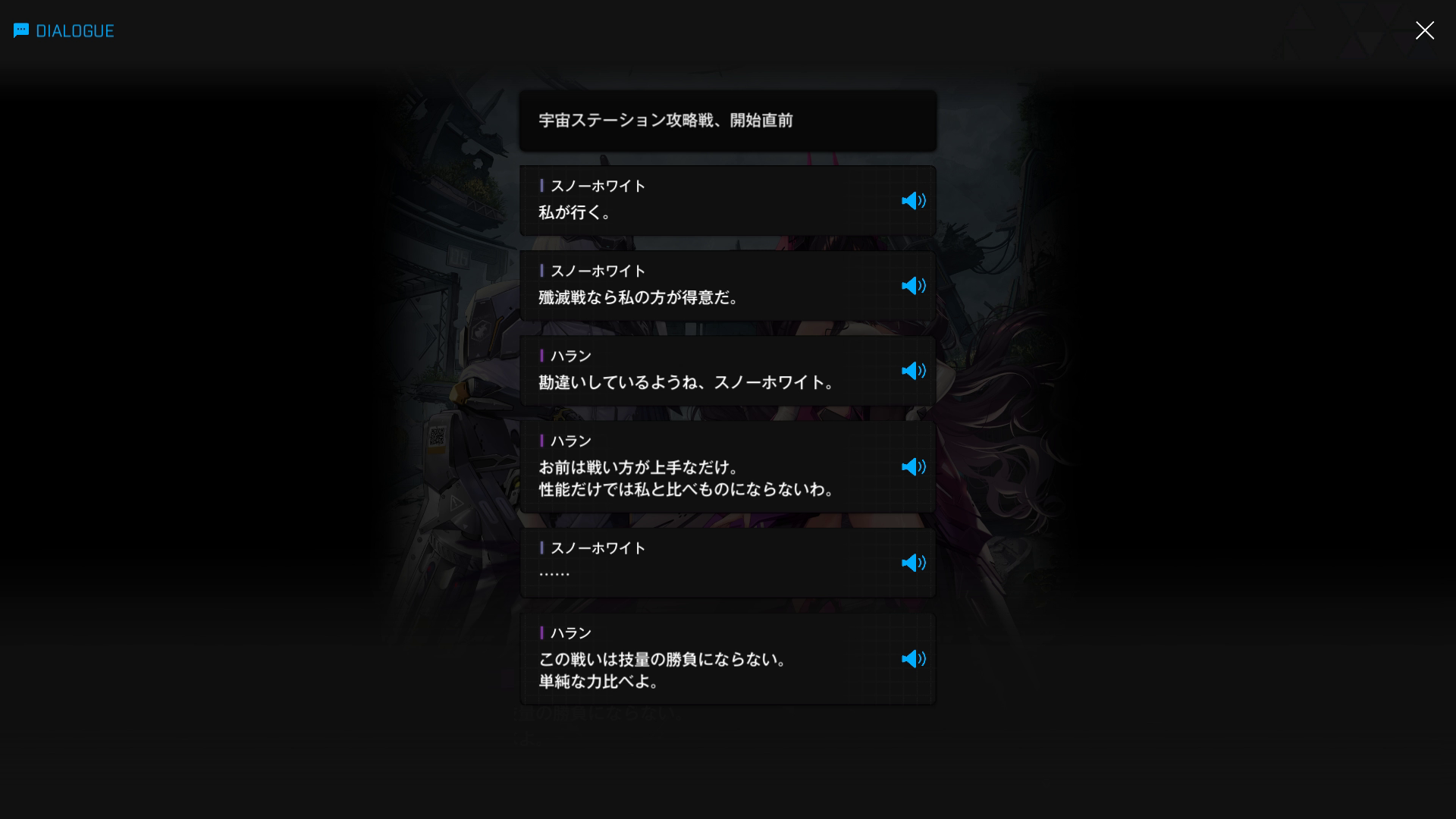The image size is (1456, 819).
Task: Play voice for お前は戦い方が上手なだけ。
Action: pos(913,467)
